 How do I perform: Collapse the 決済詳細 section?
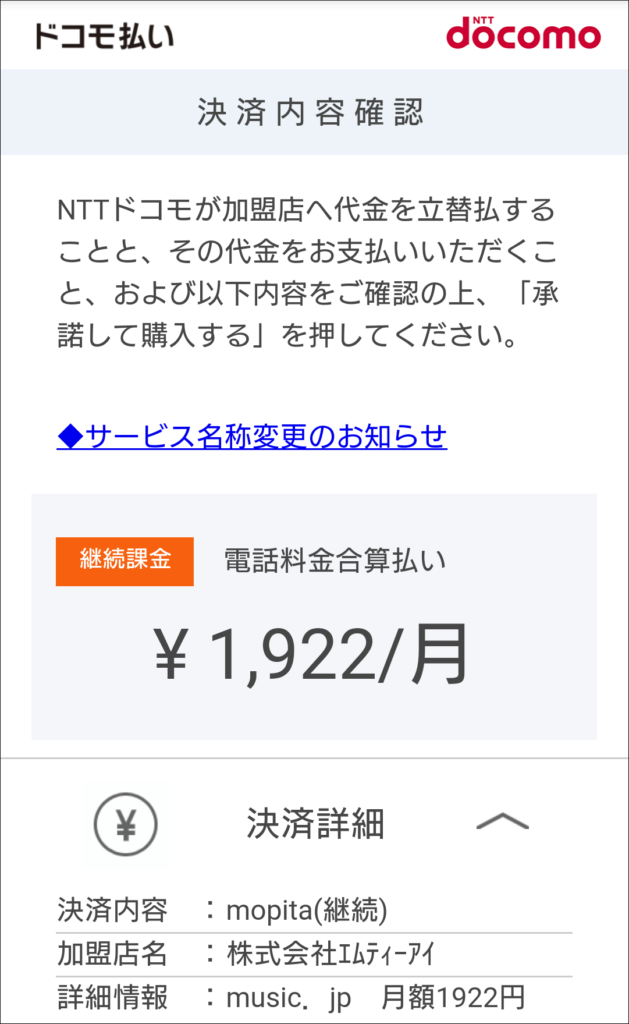pyautogui.click(x=502, y=822)
